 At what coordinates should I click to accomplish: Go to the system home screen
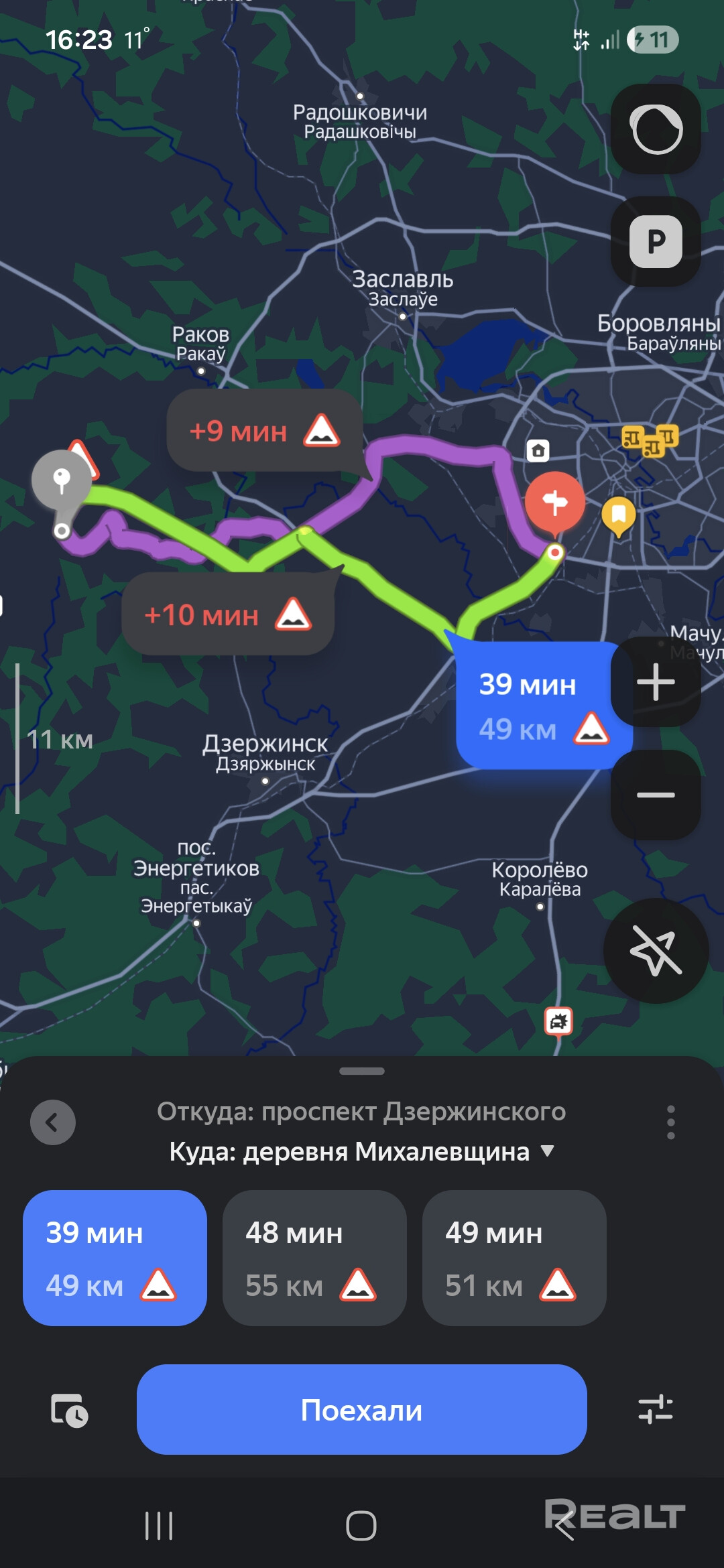coord(361,1526)
